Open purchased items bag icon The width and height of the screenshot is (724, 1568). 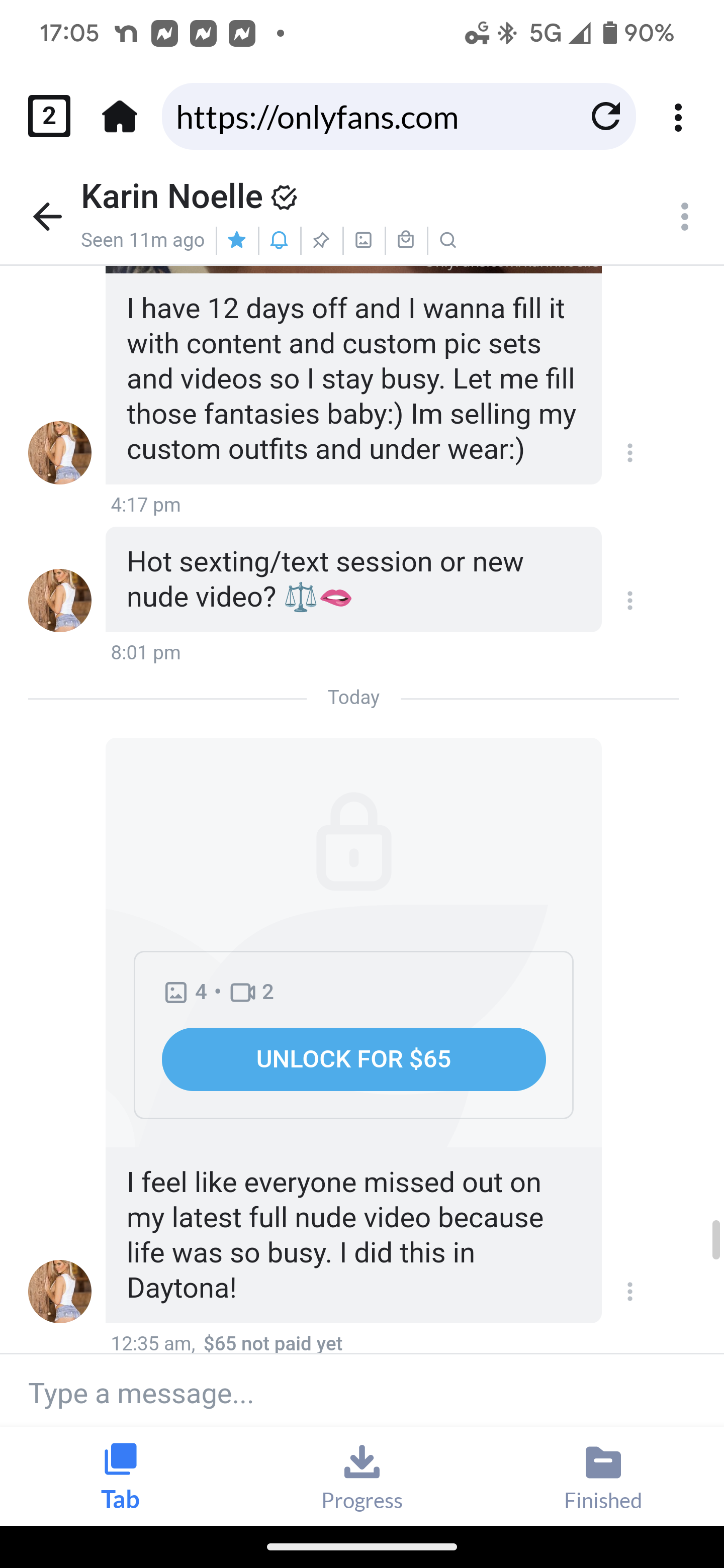pyautogui.click(x=406, y=240)
